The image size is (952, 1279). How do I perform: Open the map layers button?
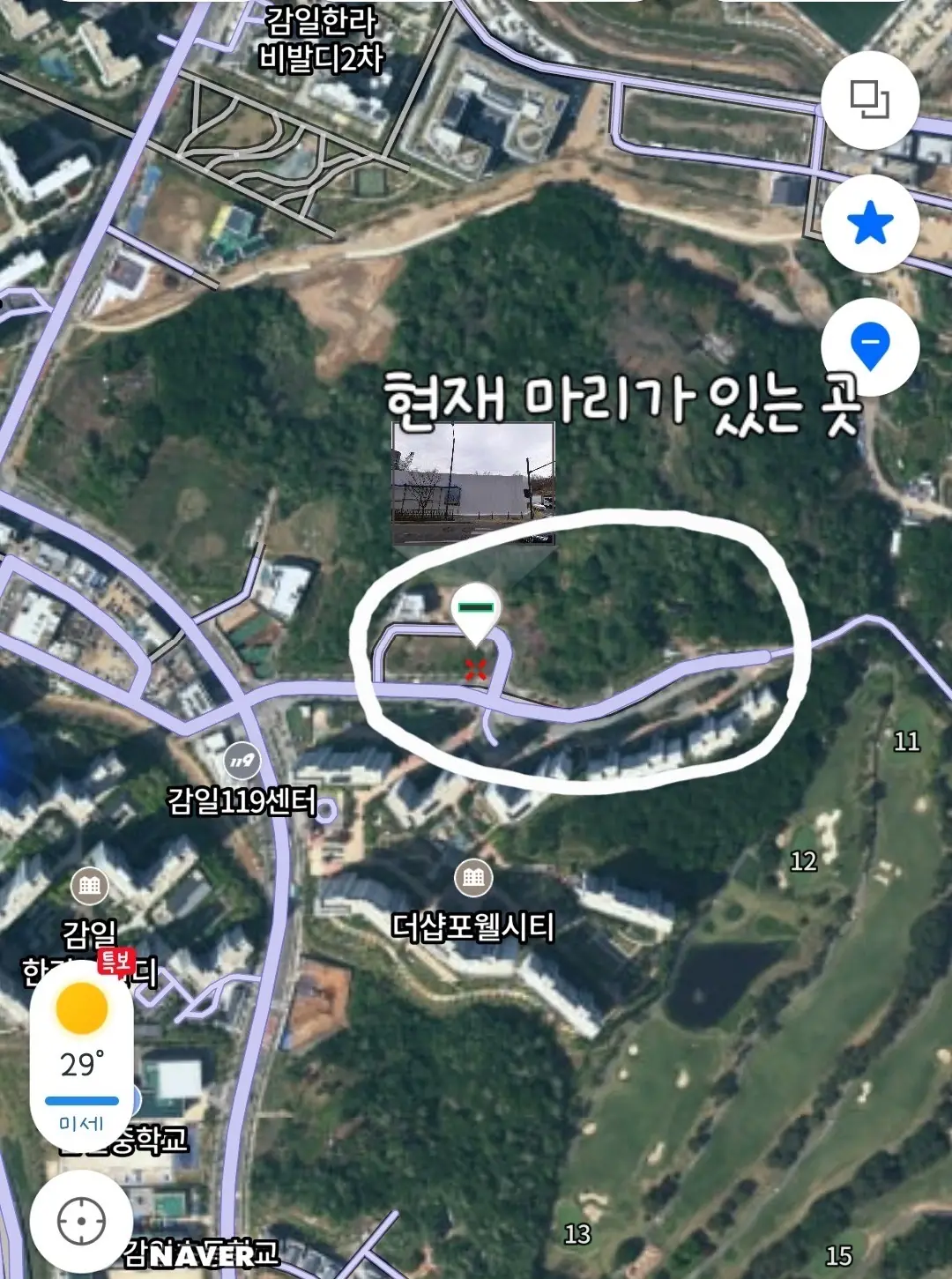870,100
